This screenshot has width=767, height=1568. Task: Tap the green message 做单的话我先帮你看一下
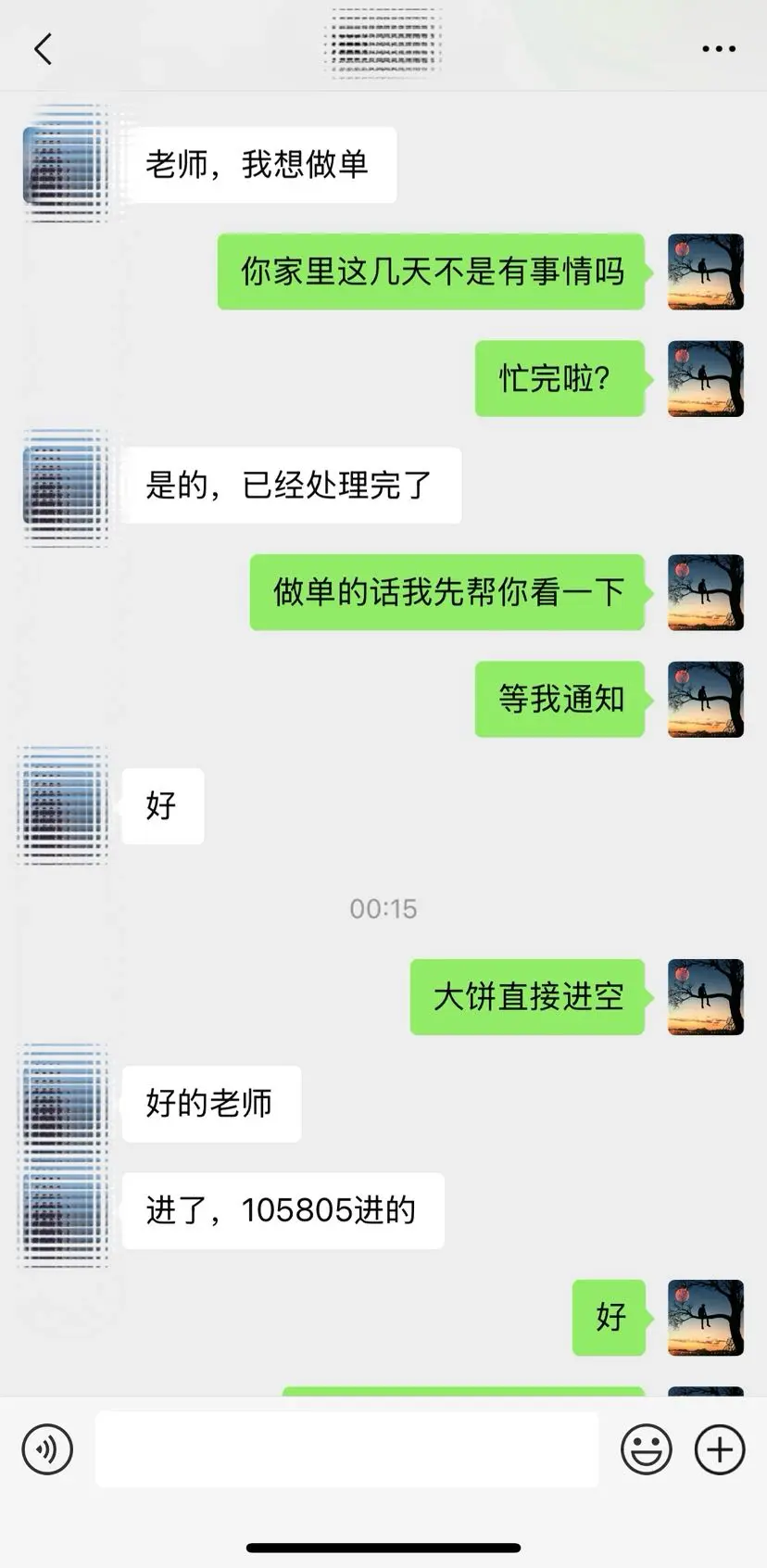447,592
